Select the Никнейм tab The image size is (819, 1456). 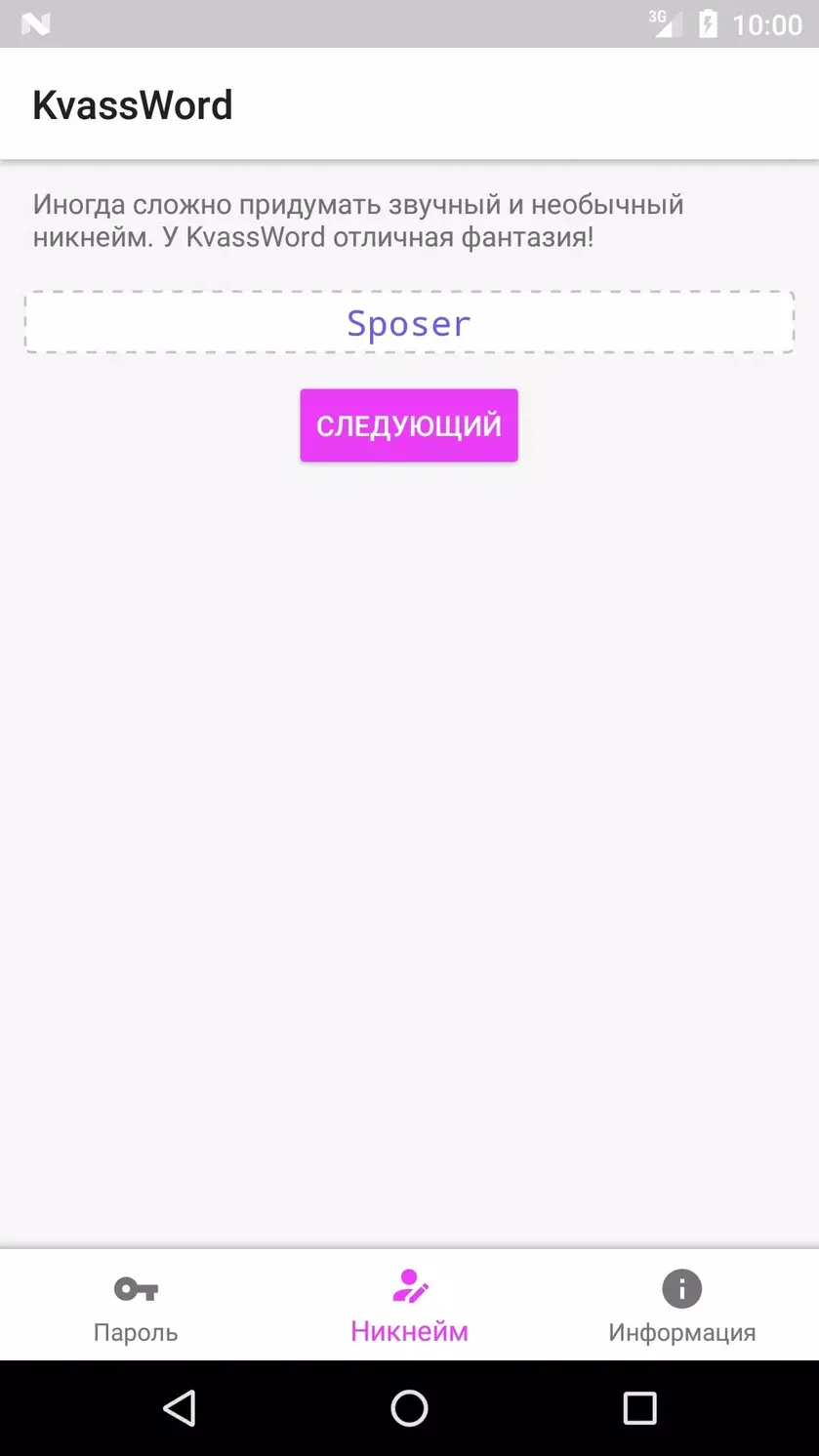[x=409, y=1306]
